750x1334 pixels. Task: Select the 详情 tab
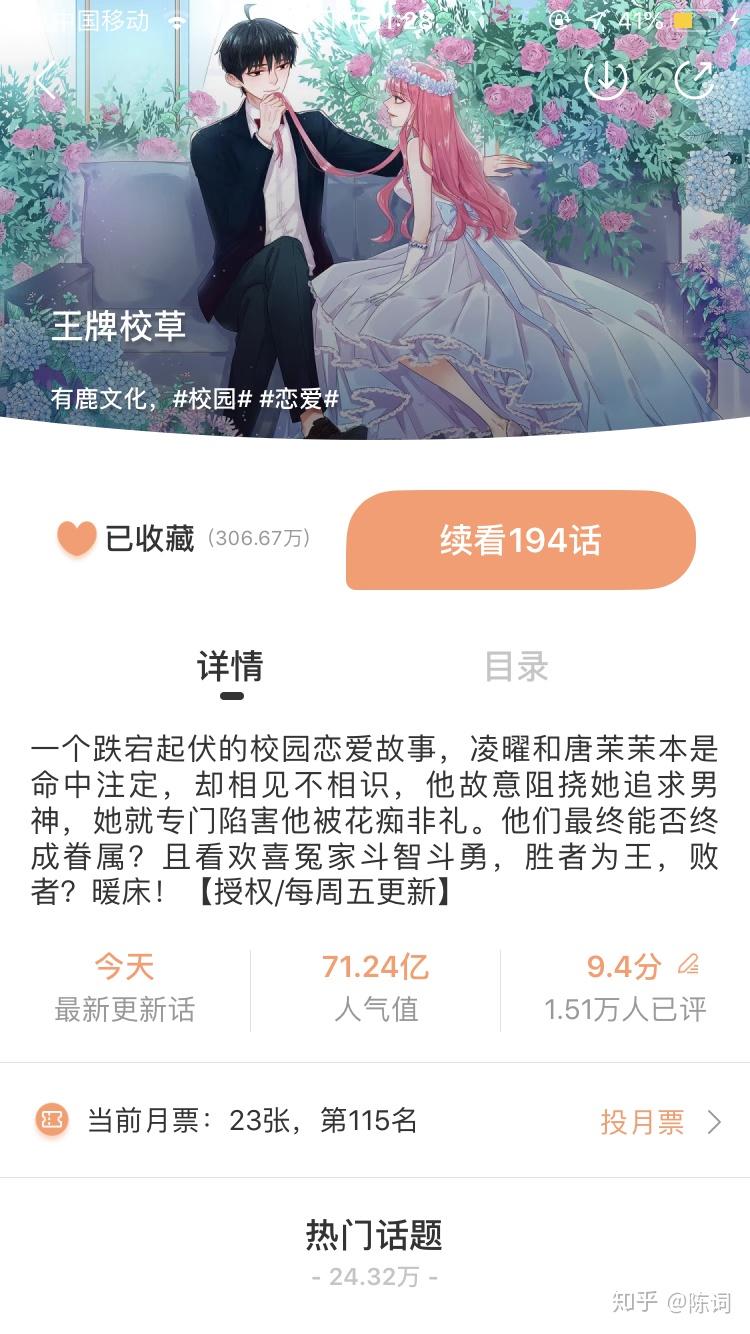[231, 667]
